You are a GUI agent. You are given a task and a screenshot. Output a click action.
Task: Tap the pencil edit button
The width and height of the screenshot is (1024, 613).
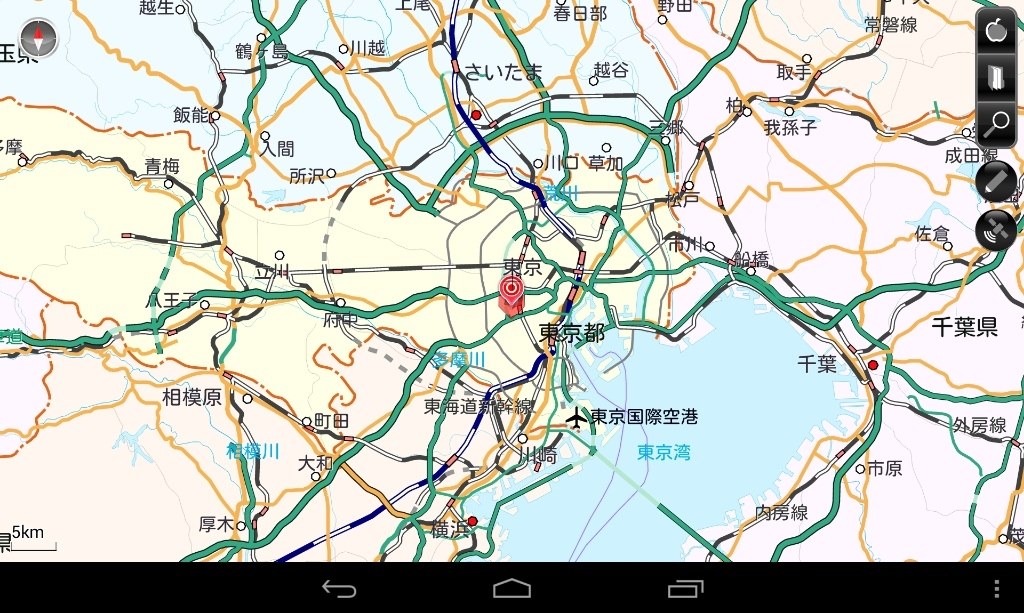[996, 181]
